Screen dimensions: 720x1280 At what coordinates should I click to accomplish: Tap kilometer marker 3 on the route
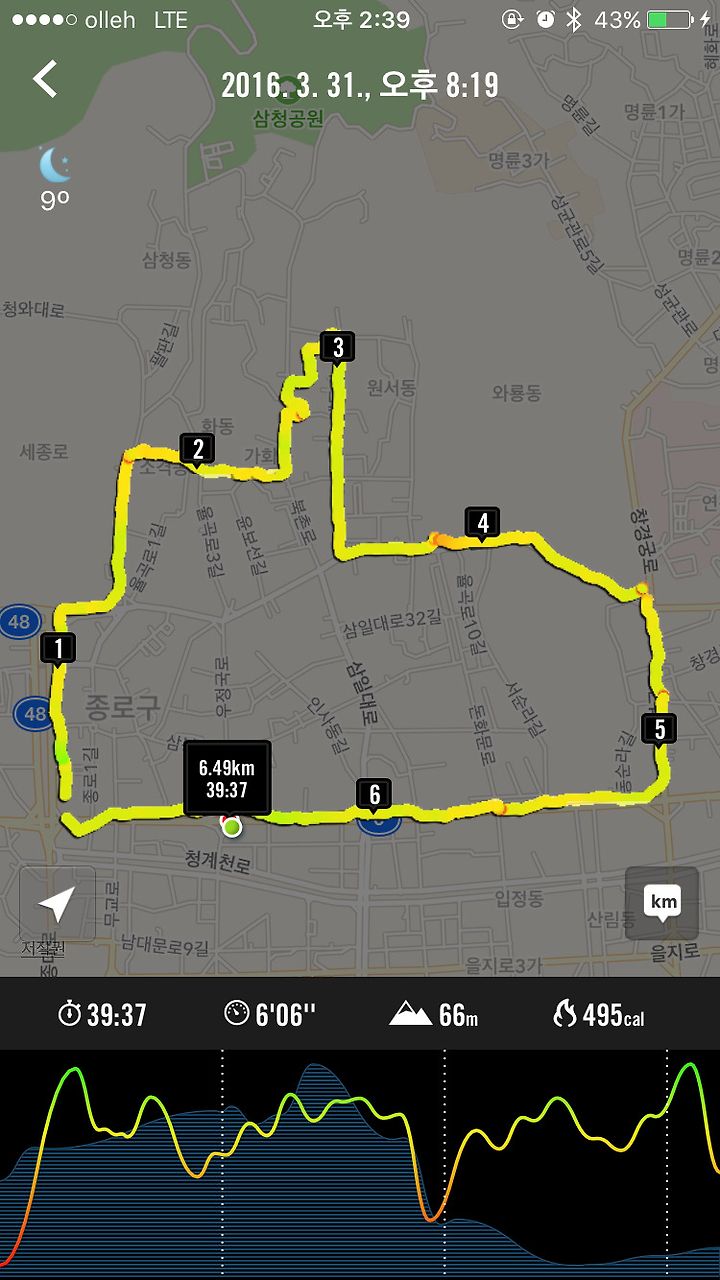[338, 348]
